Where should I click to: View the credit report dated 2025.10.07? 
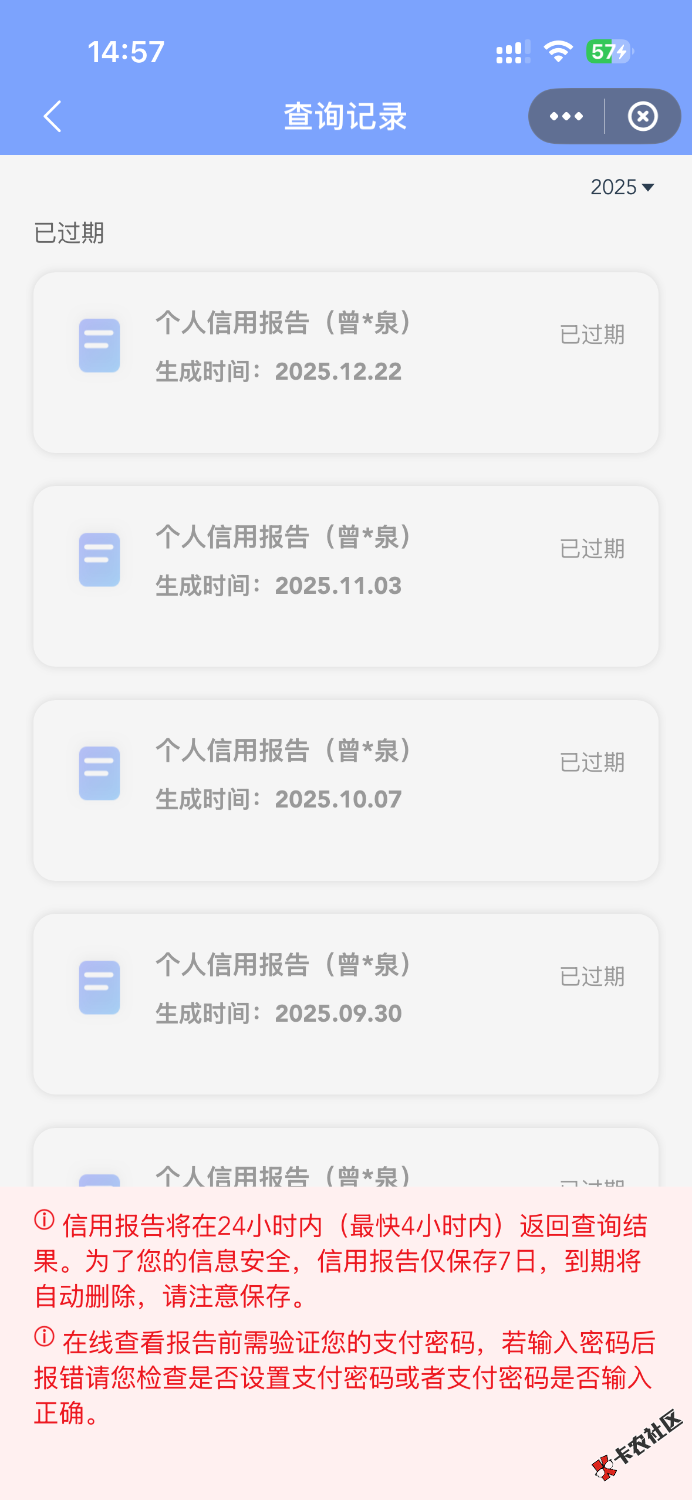tap(346, 790)
